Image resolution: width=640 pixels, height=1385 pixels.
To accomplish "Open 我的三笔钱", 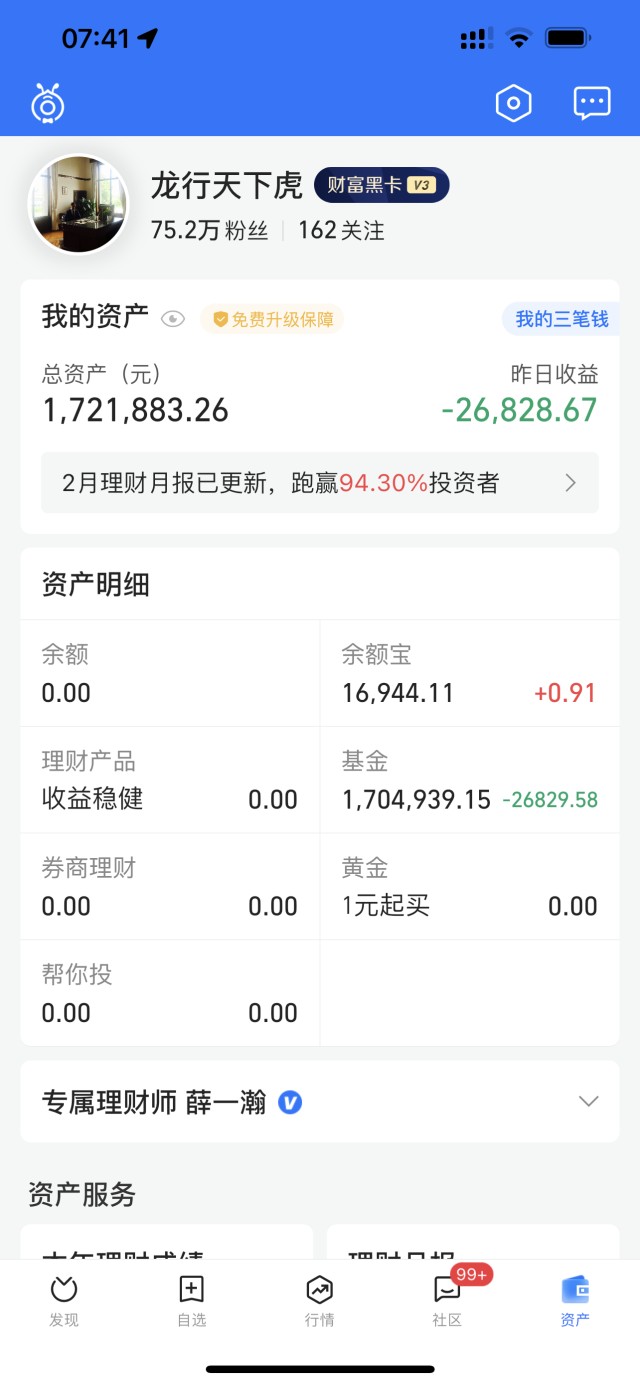I will pos(560,319).
